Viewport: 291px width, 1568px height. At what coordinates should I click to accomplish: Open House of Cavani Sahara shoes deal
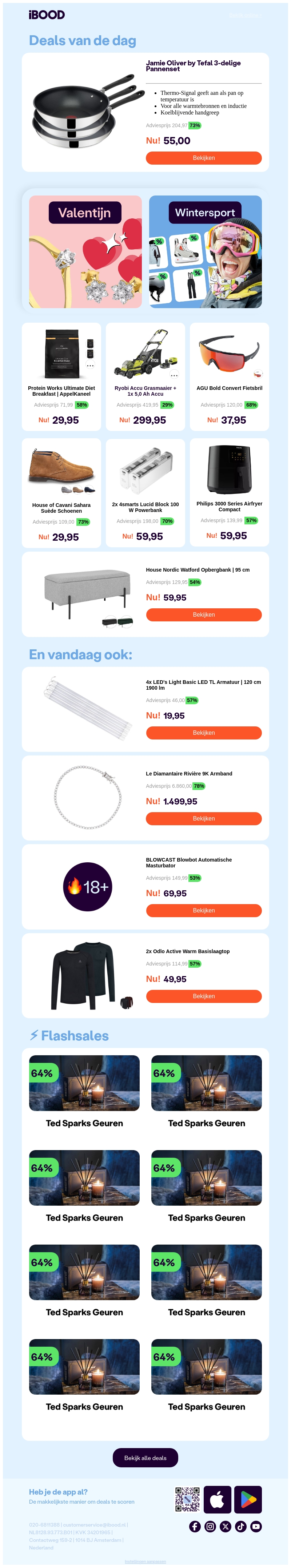[61, 492]
